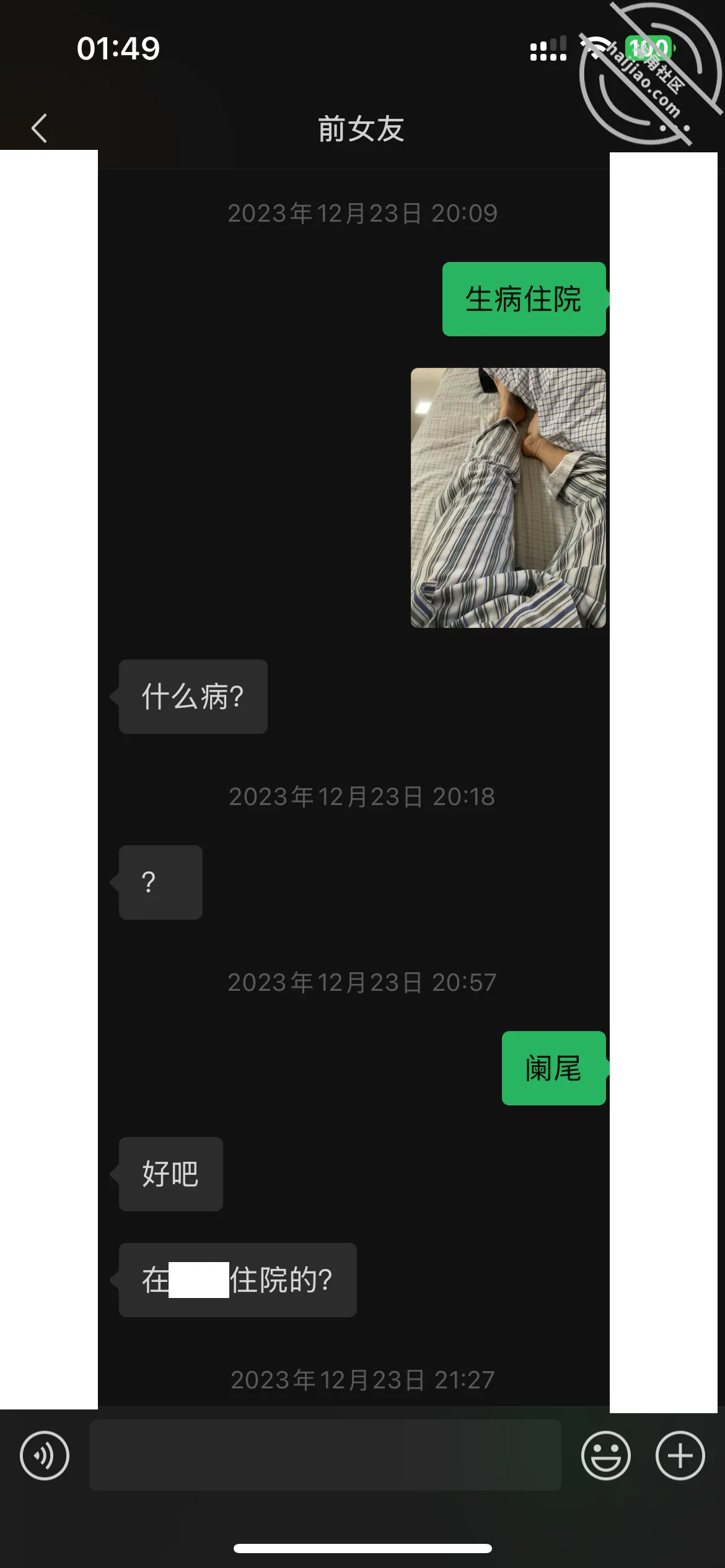725x1568 pixels.
Task: Go back from the 前女友 chat
Action: [x=40, y=128]
